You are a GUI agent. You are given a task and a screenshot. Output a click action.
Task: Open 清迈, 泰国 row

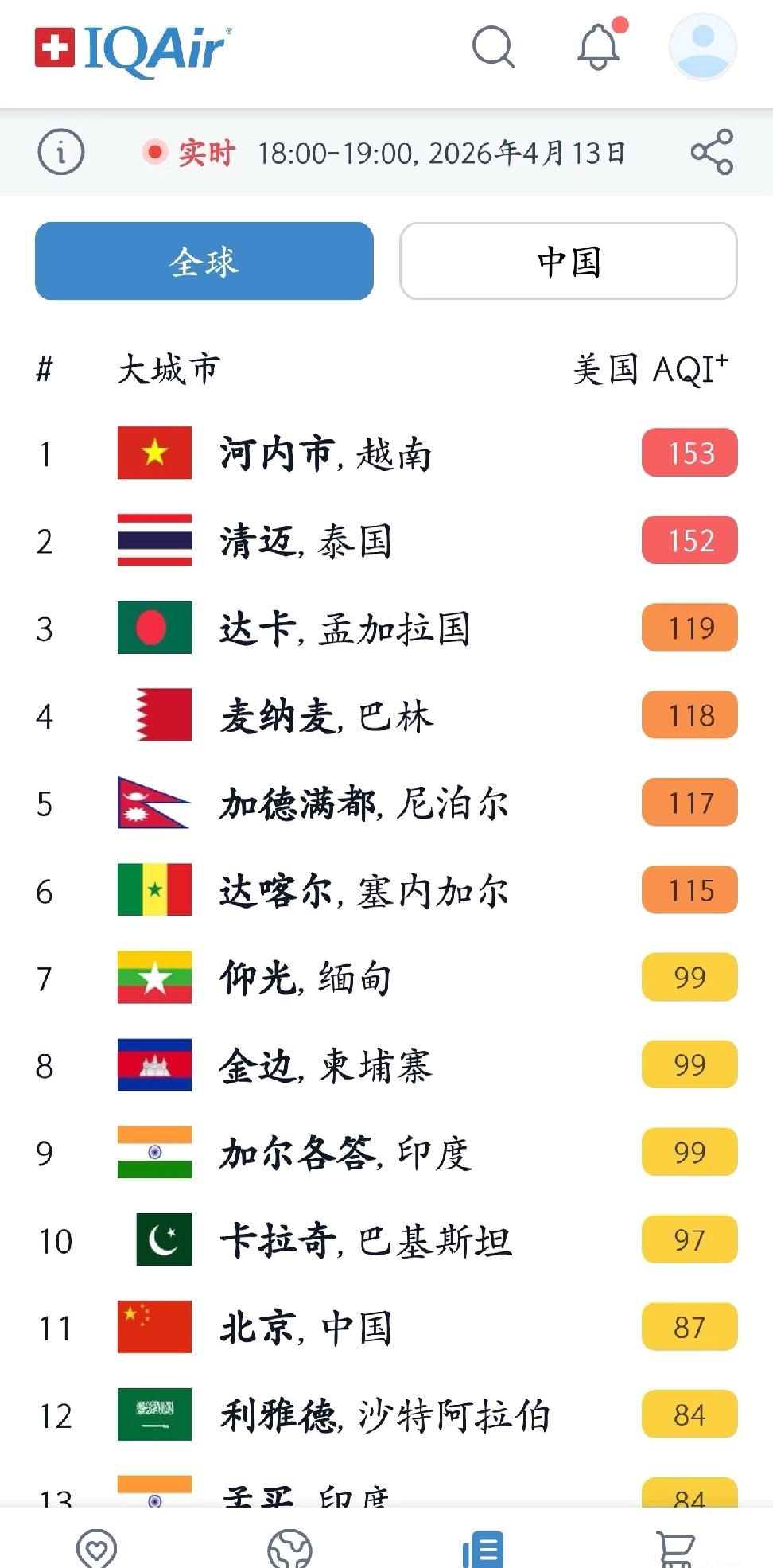tap(306, 541)
